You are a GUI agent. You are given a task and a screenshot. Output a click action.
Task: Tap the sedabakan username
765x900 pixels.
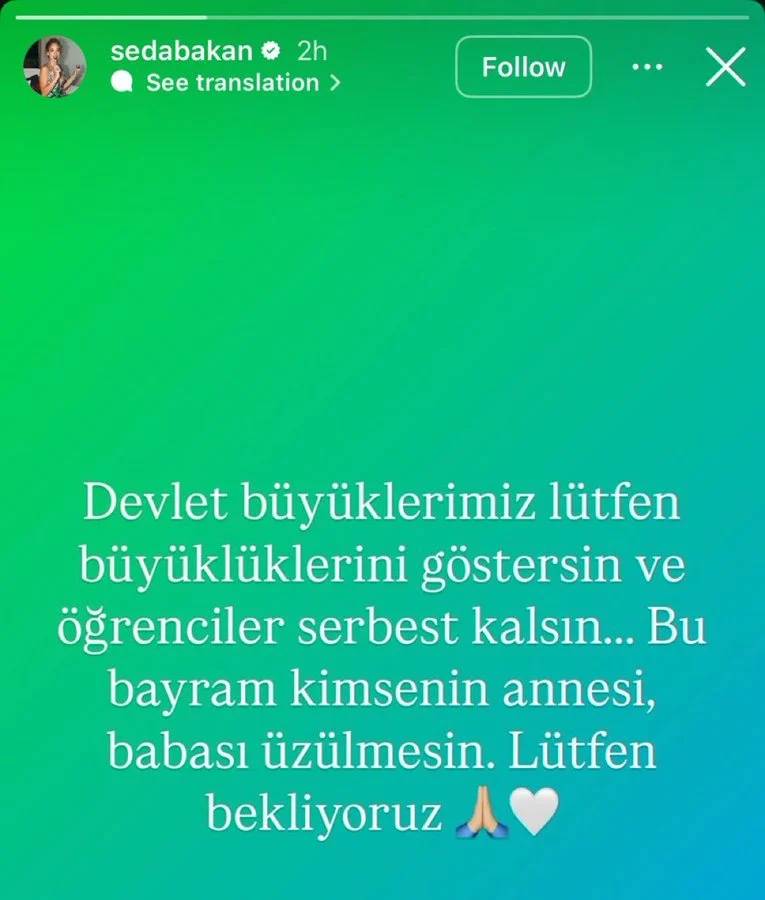(x=181, y=50)
